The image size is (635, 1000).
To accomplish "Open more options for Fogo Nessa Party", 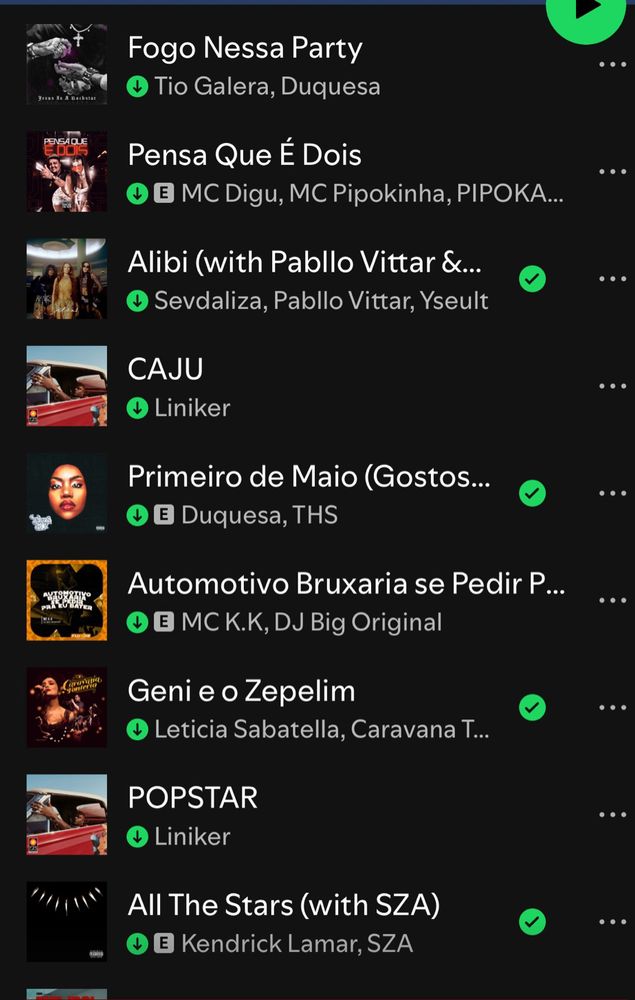I will click(611, 65).
